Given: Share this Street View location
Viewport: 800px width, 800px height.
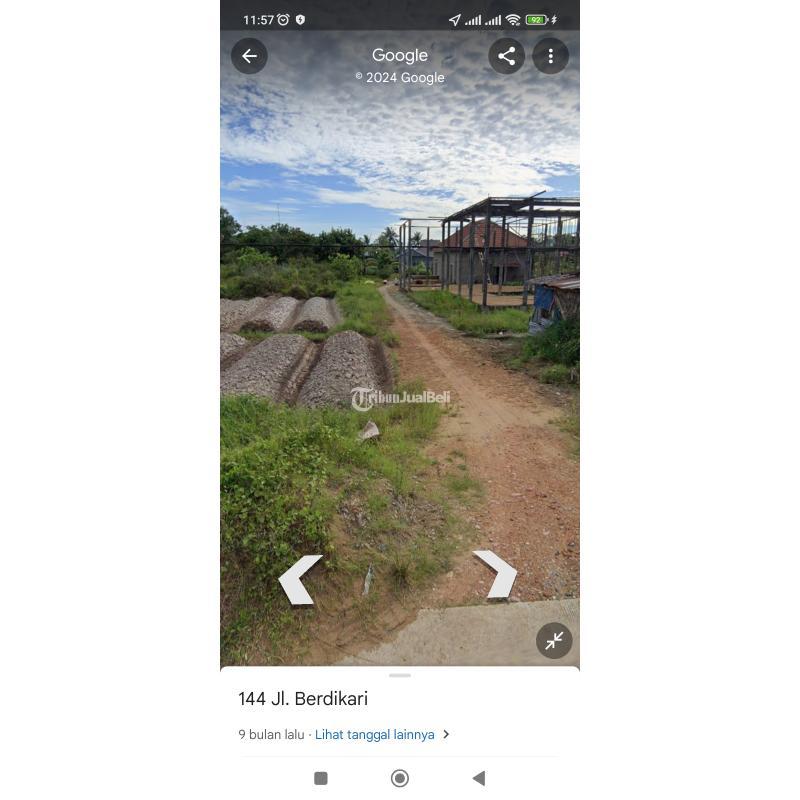Looking at the screenshot, I should (507, 56).
